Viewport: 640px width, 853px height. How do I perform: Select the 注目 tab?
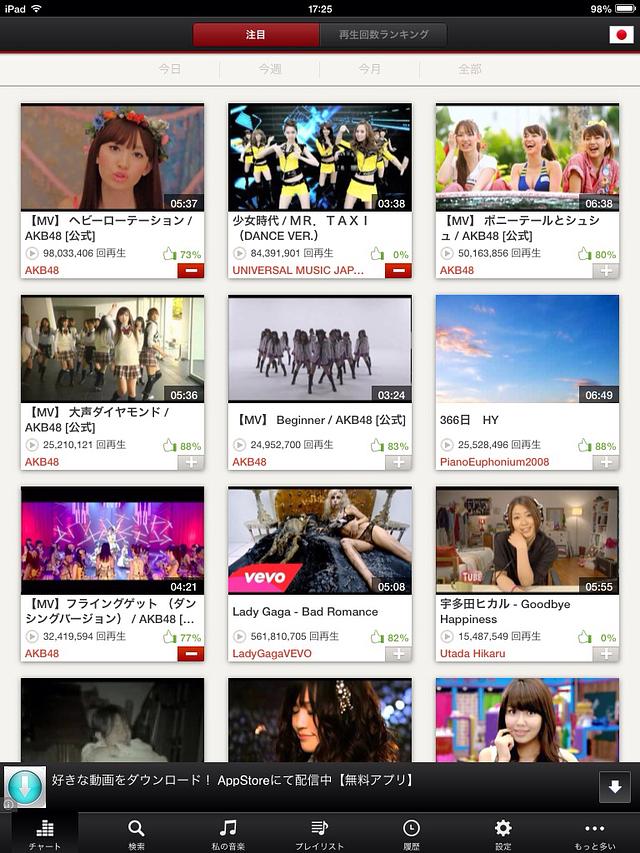tap(256, 35)
